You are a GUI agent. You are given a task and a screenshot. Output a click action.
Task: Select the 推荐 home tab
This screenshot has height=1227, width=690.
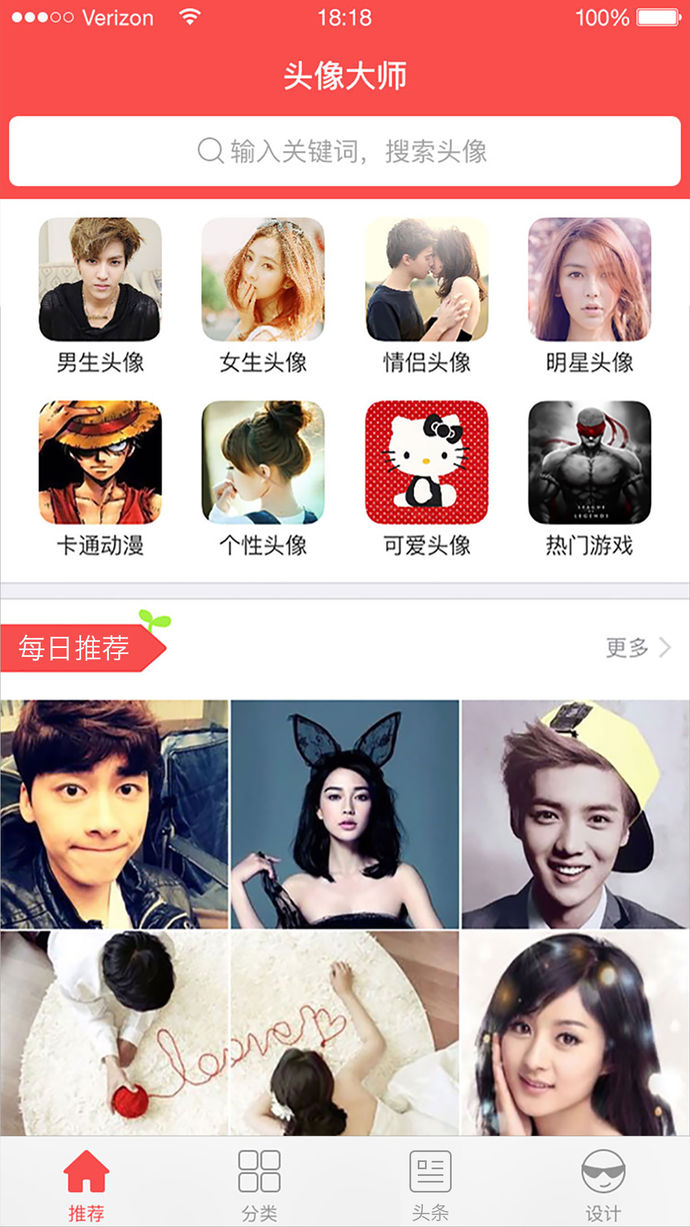point(86,1185)
